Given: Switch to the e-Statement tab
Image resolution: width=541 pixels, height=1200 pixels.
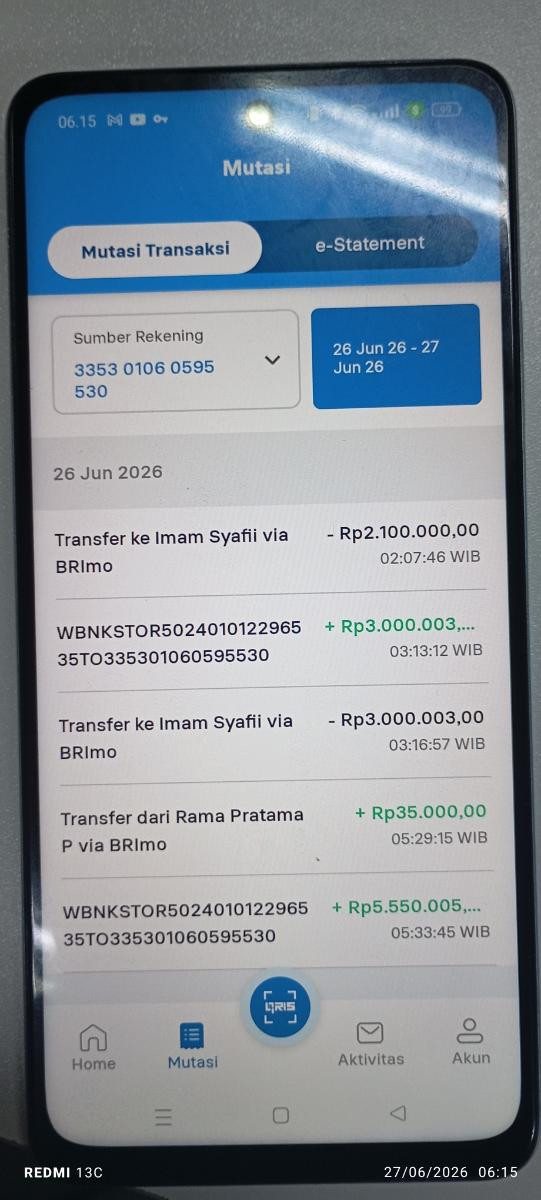Looking at the screenshot, I should [370, 244].
